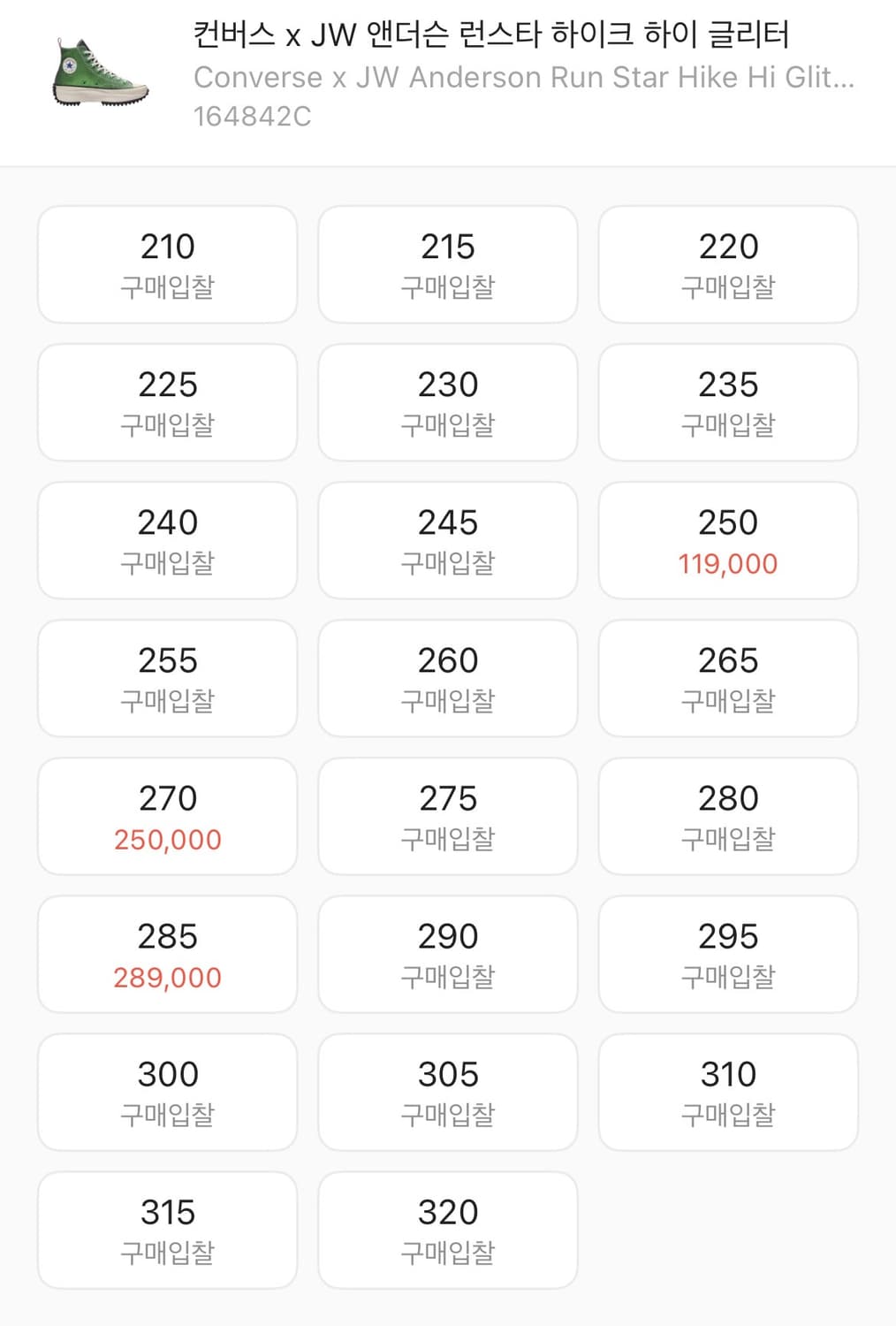This screenshot has width=896, height=1326.
Task: Choose size 300 option
Action: tap(167, 1092)
